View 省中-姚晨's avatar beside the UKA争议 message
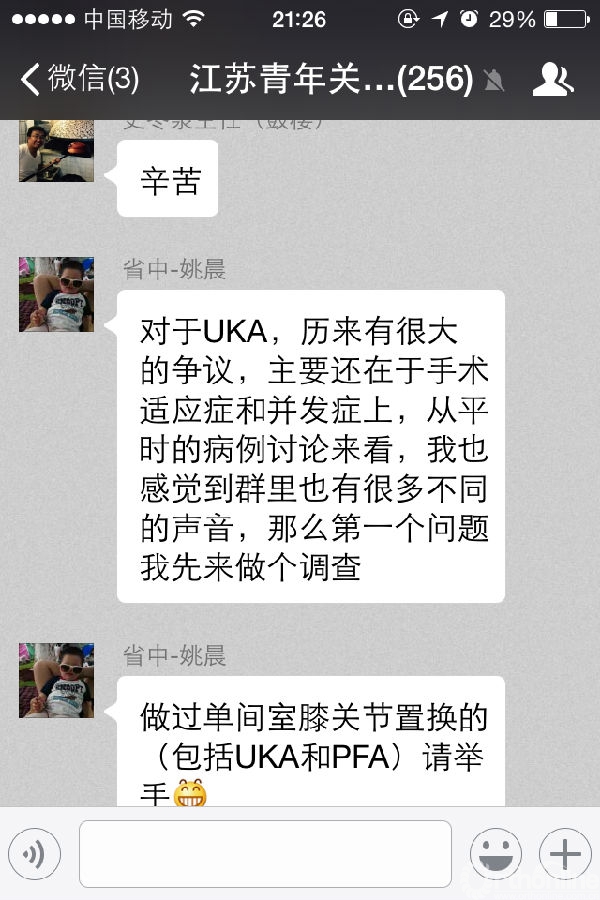This screenshot has height=900, width=600. pos(56,294)
